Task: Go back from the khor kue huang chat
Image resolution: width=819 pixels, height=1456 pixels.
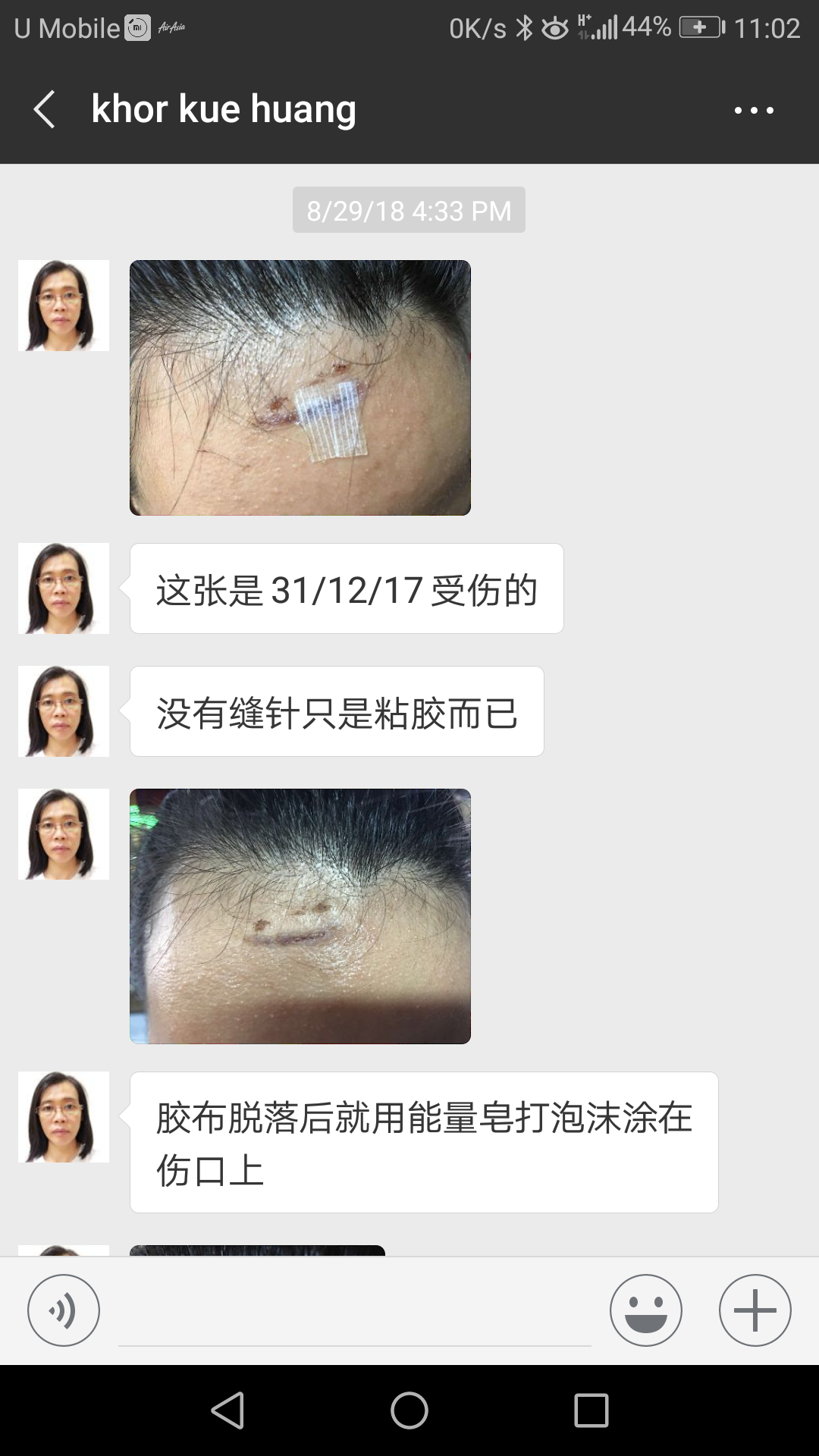Action: point(45,109)
